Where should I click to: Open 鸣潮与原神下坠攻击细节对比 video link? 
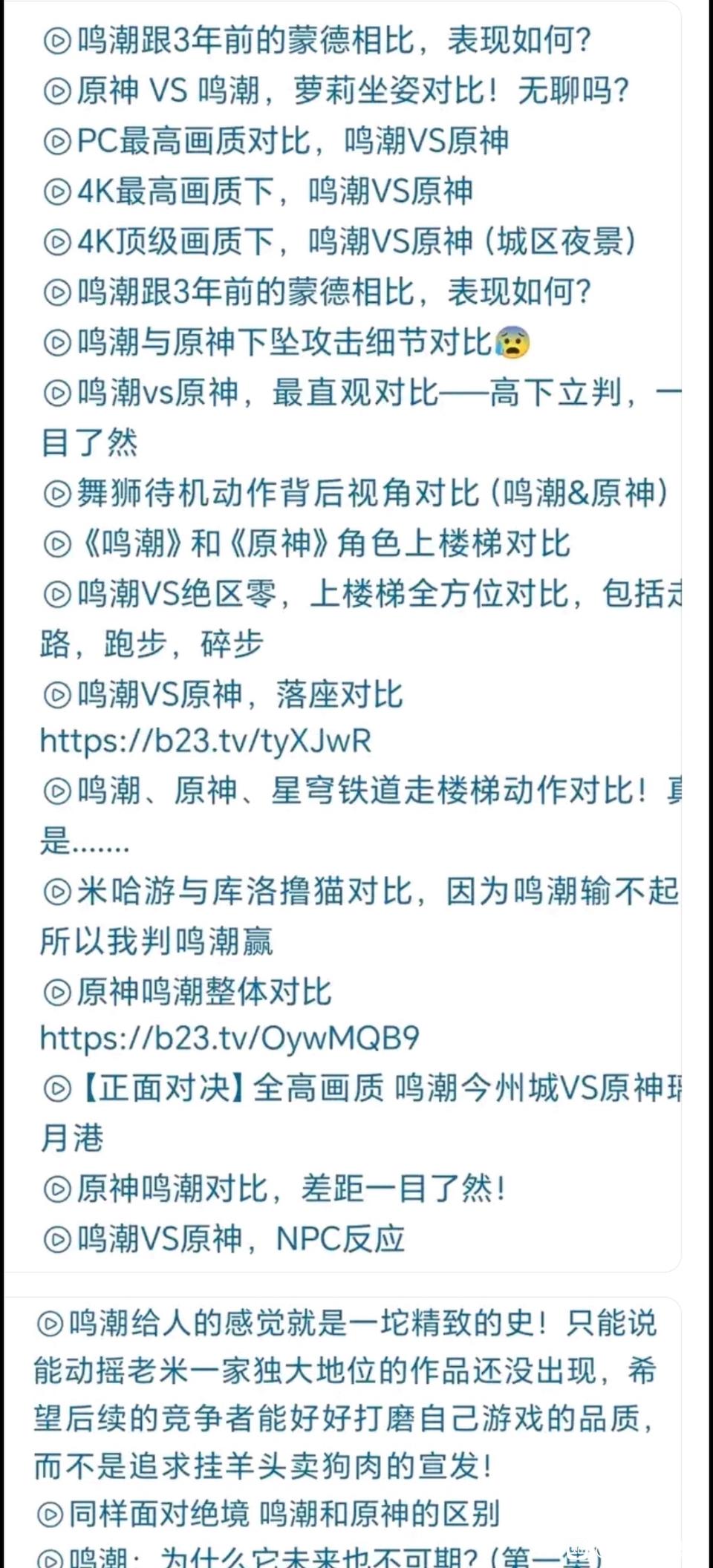pyautogui.click(x=286, y=342)
